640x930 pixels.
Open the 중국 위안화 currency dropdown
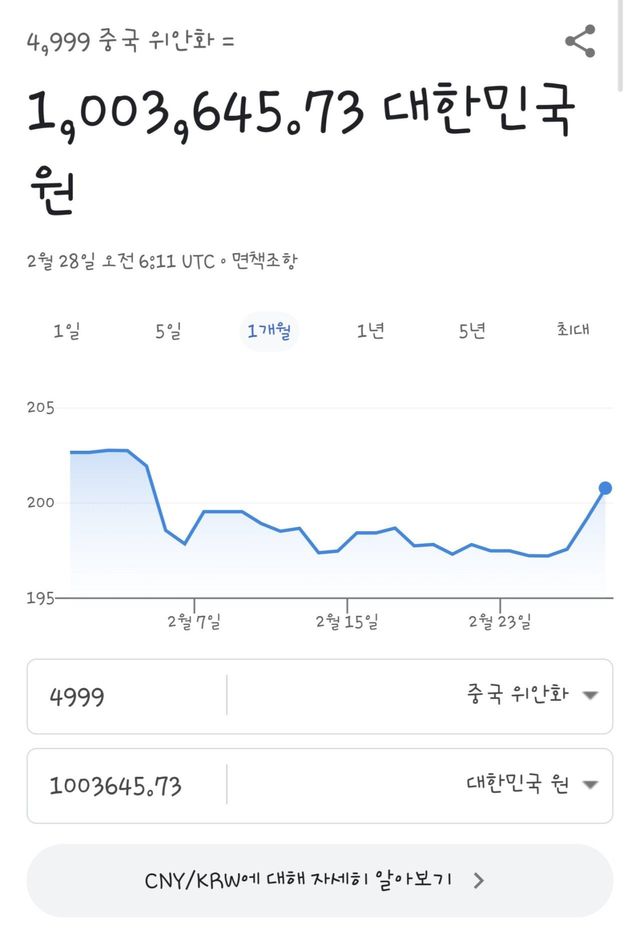pos(532,695)
